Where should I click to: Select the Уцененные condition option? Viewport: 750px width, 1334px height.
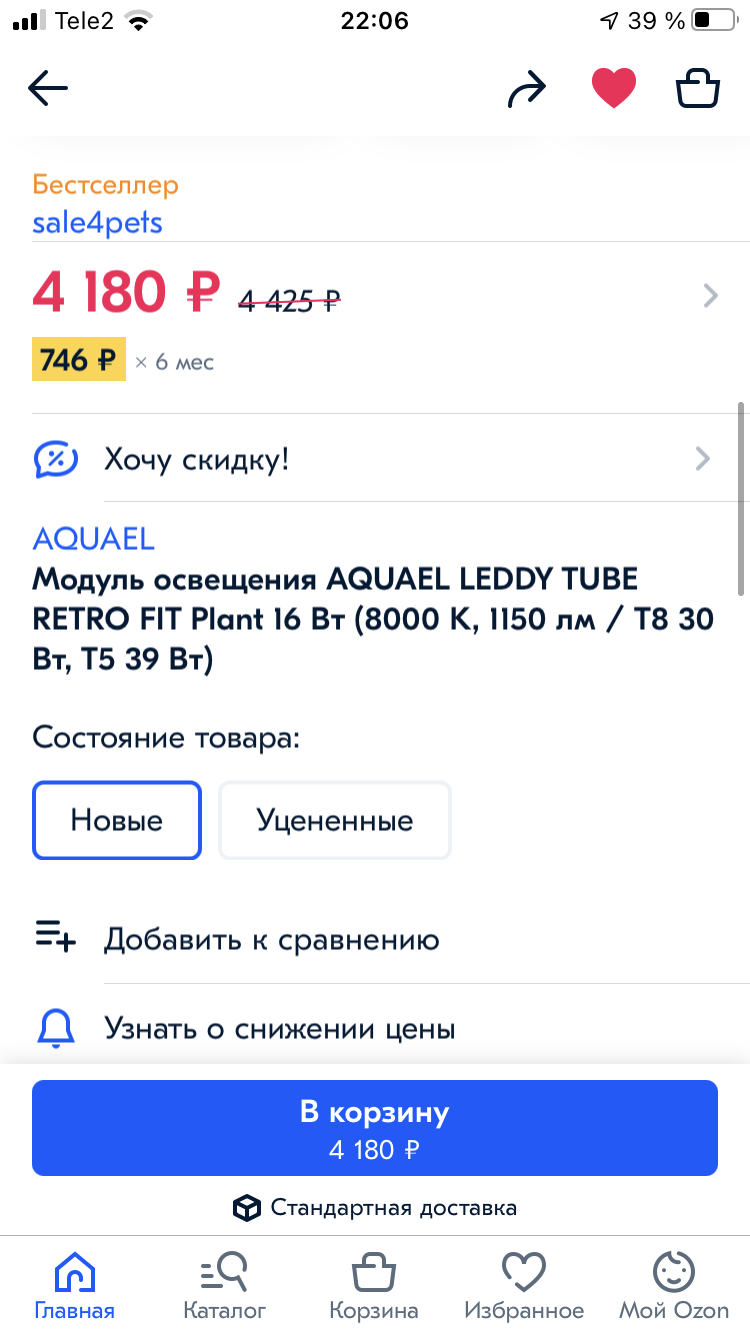click(335, 820)
